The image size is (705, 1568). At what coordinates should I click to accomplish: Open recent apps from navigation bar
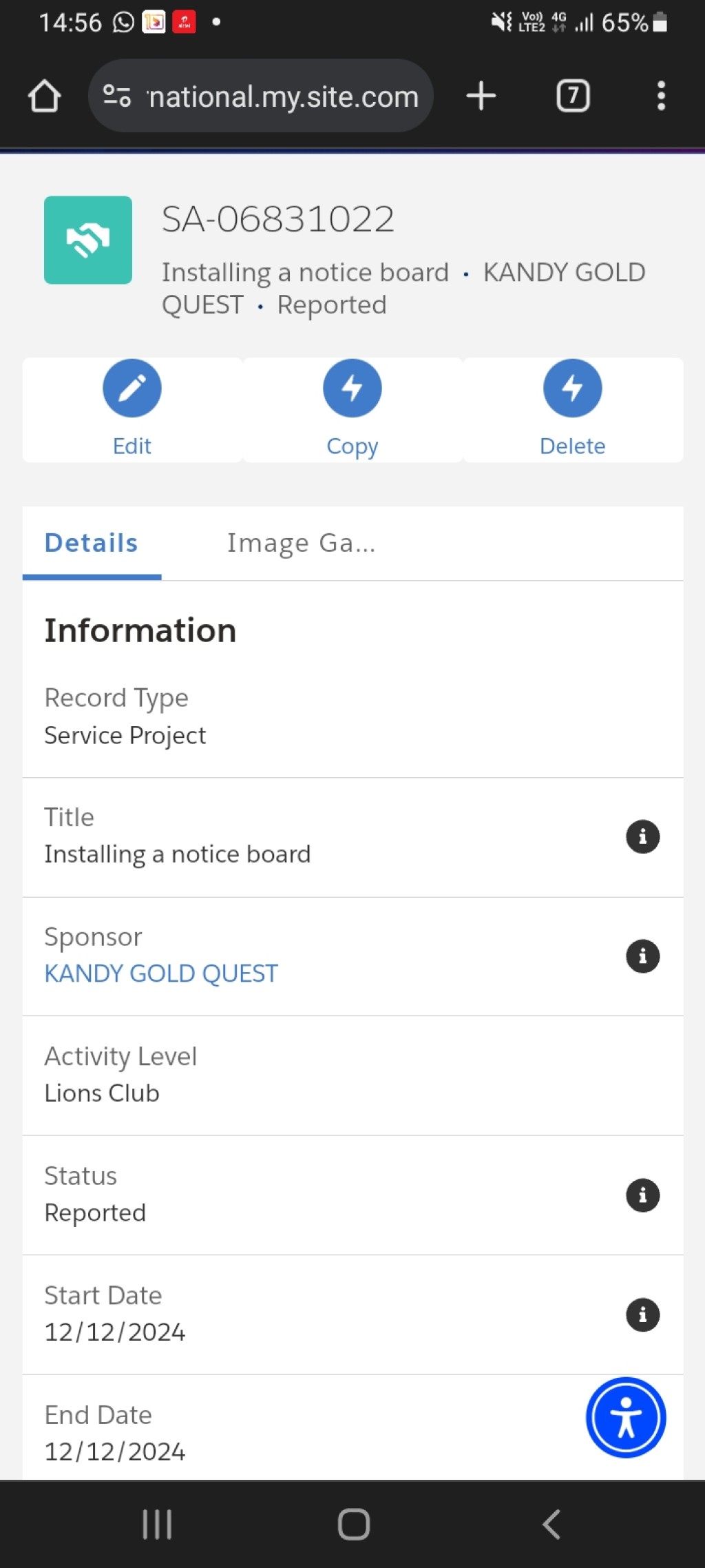[x=157, y=1524]
